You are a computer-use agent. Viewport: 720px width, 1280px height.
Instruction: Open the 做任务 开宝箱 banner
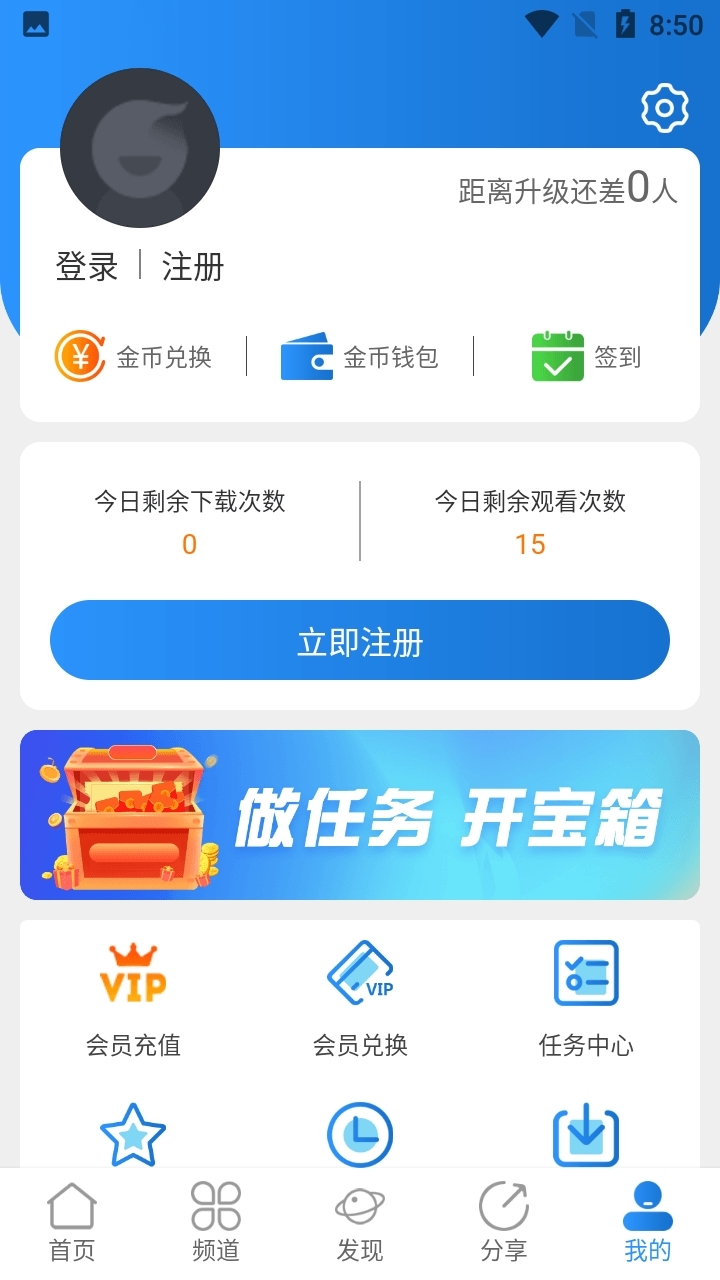360,815
